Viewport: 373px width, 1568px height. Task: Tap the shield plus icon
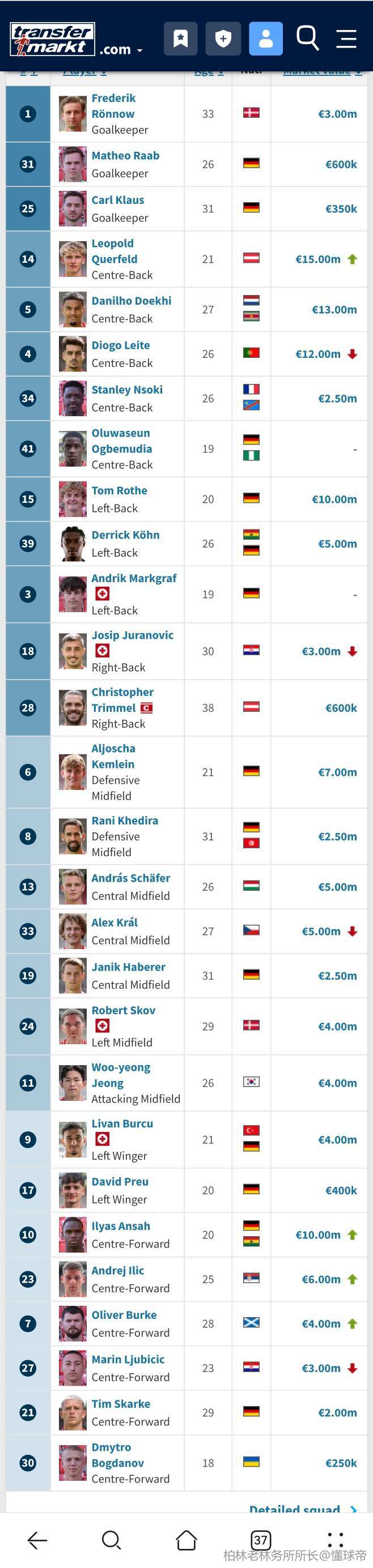click(223, 39)
